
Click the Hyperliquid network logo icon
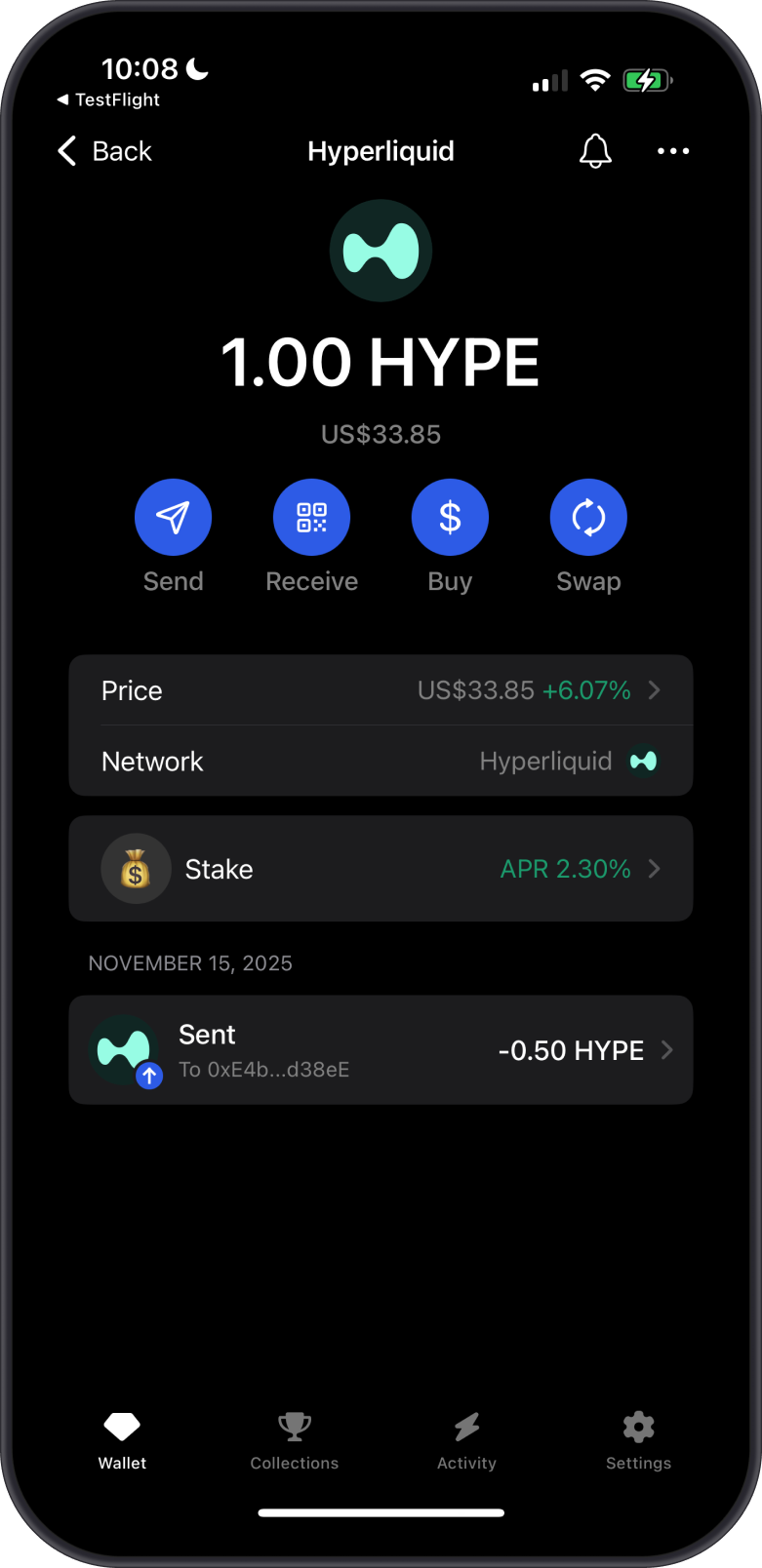tap(644, 761)
